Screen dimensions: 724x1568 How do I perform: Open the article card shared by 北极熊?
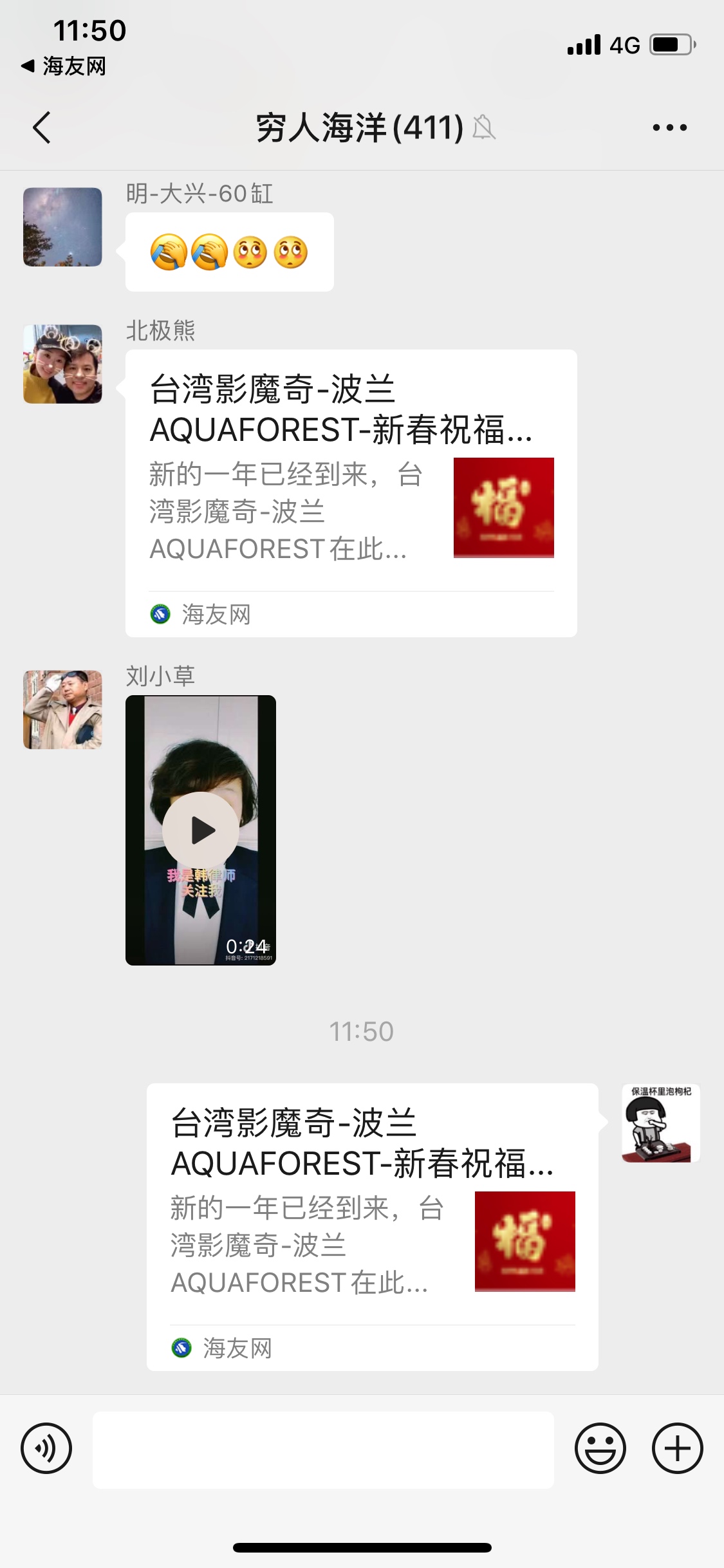pyautogui.click(x=351, y=493)
